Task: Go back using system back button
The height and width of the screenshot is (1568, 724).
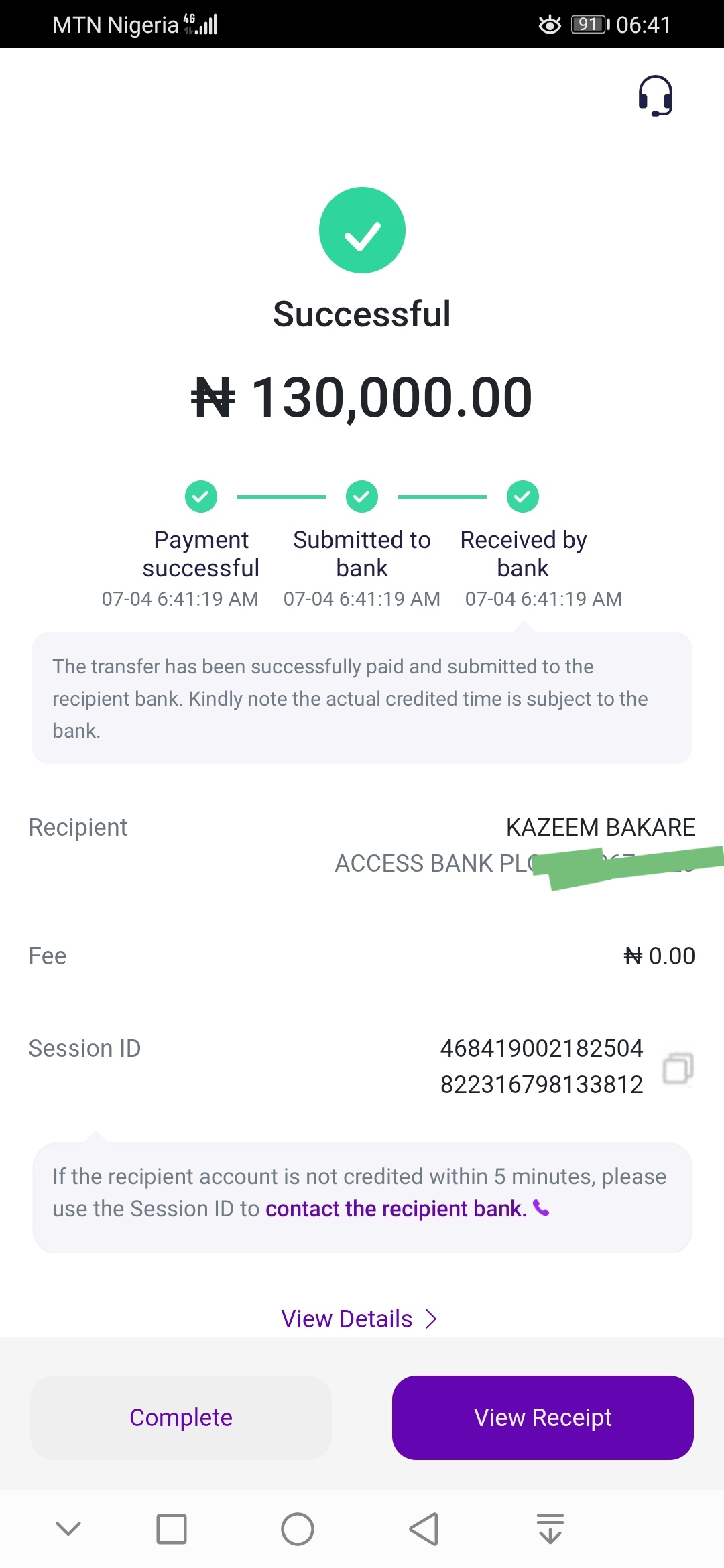Action: point(424,1529)
